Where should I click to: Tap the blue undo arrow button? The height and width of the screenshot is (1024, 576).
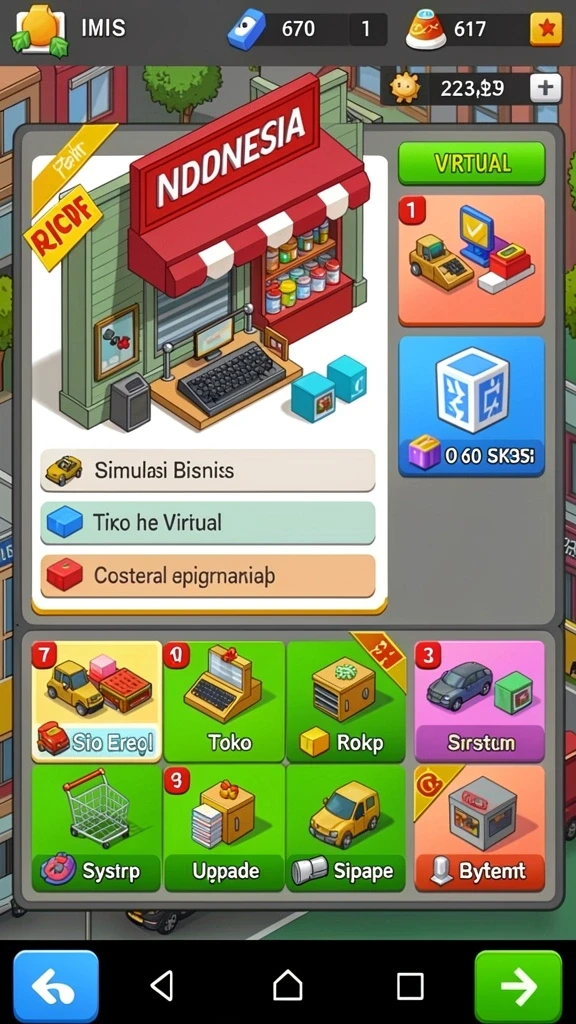click(56, 986)
